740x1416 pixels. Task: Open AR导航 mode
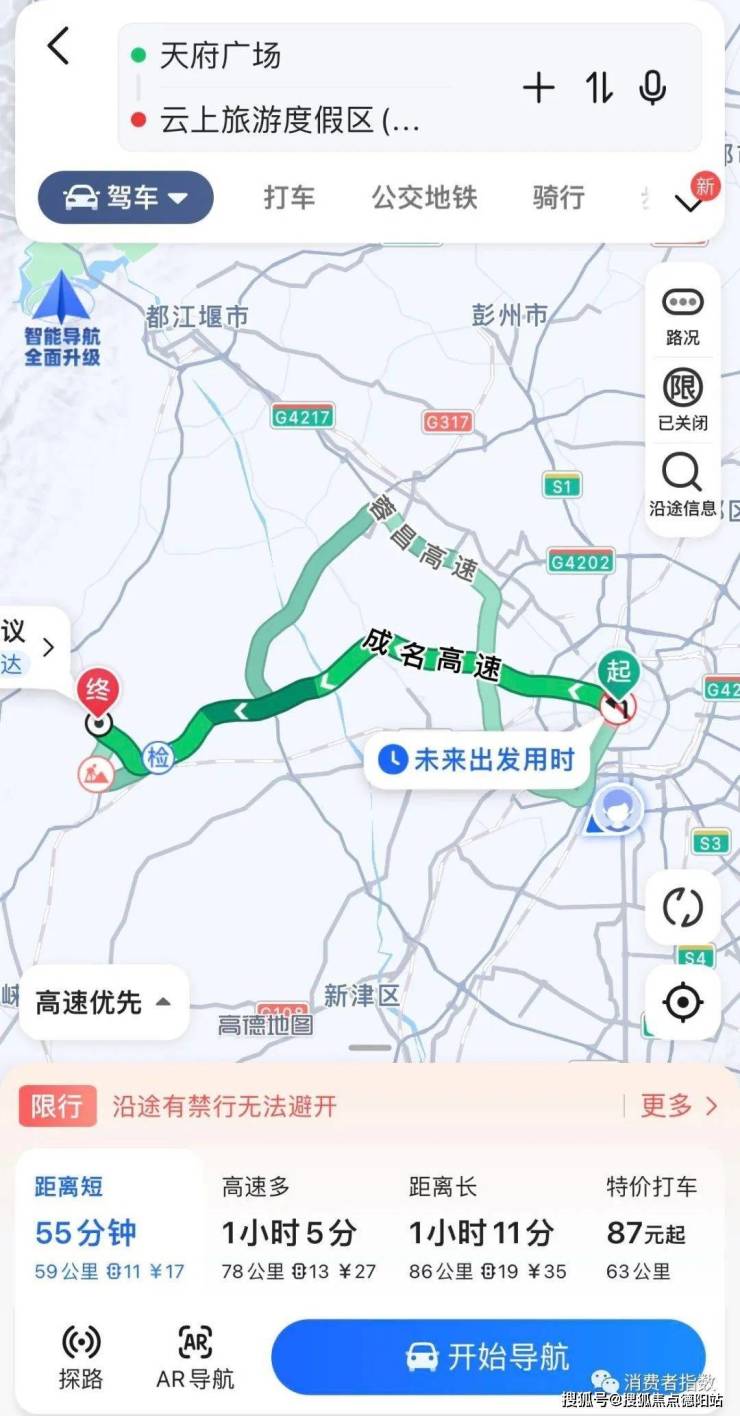coord(195,1357)
